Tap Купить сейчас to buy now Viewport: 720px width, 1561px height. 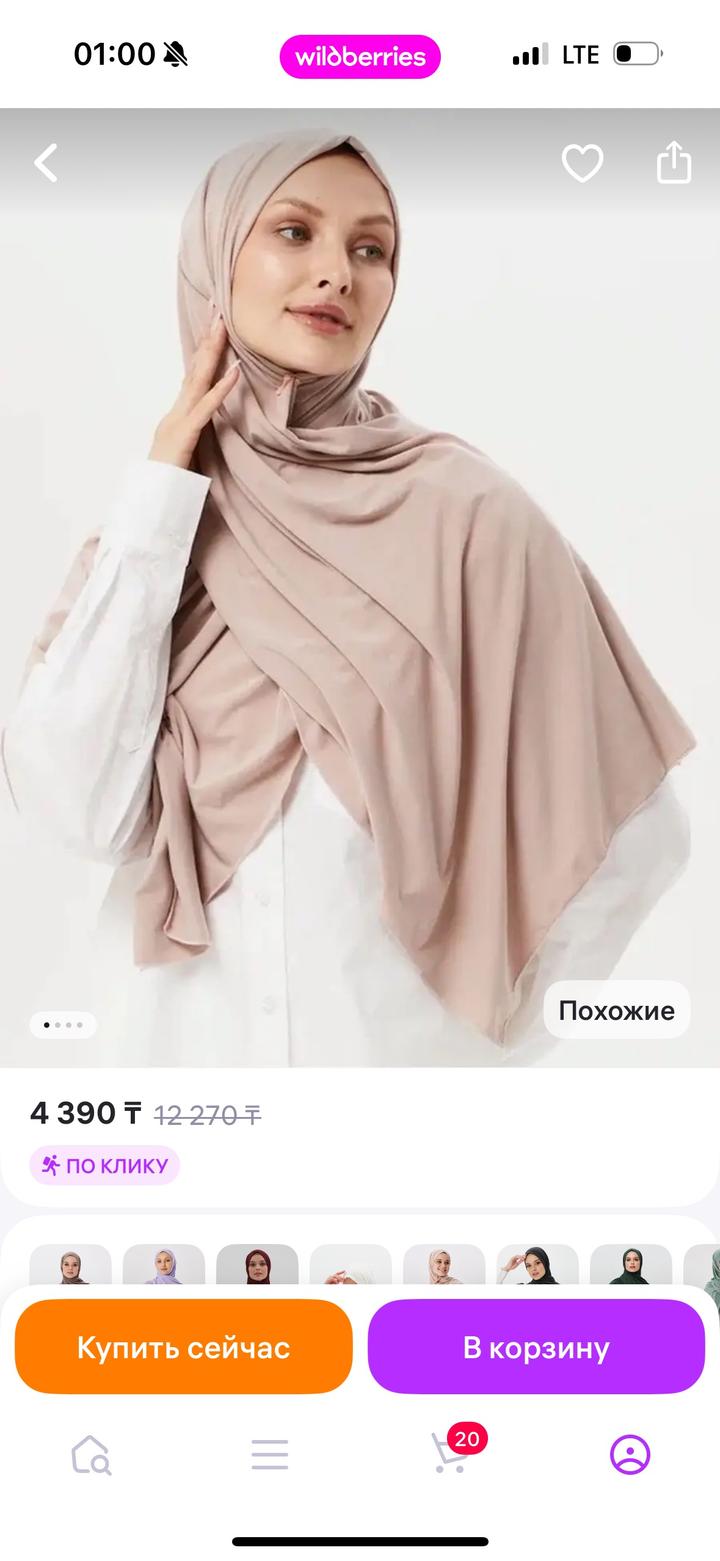coord(184,1347)
